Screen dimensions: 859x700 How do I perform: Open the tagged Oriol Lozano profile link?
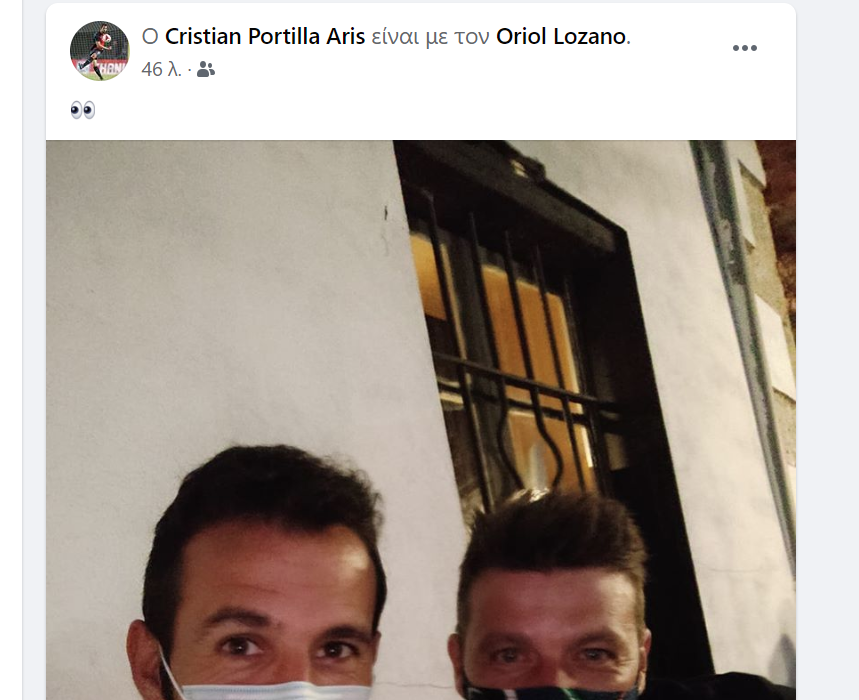tap(560, 37)
